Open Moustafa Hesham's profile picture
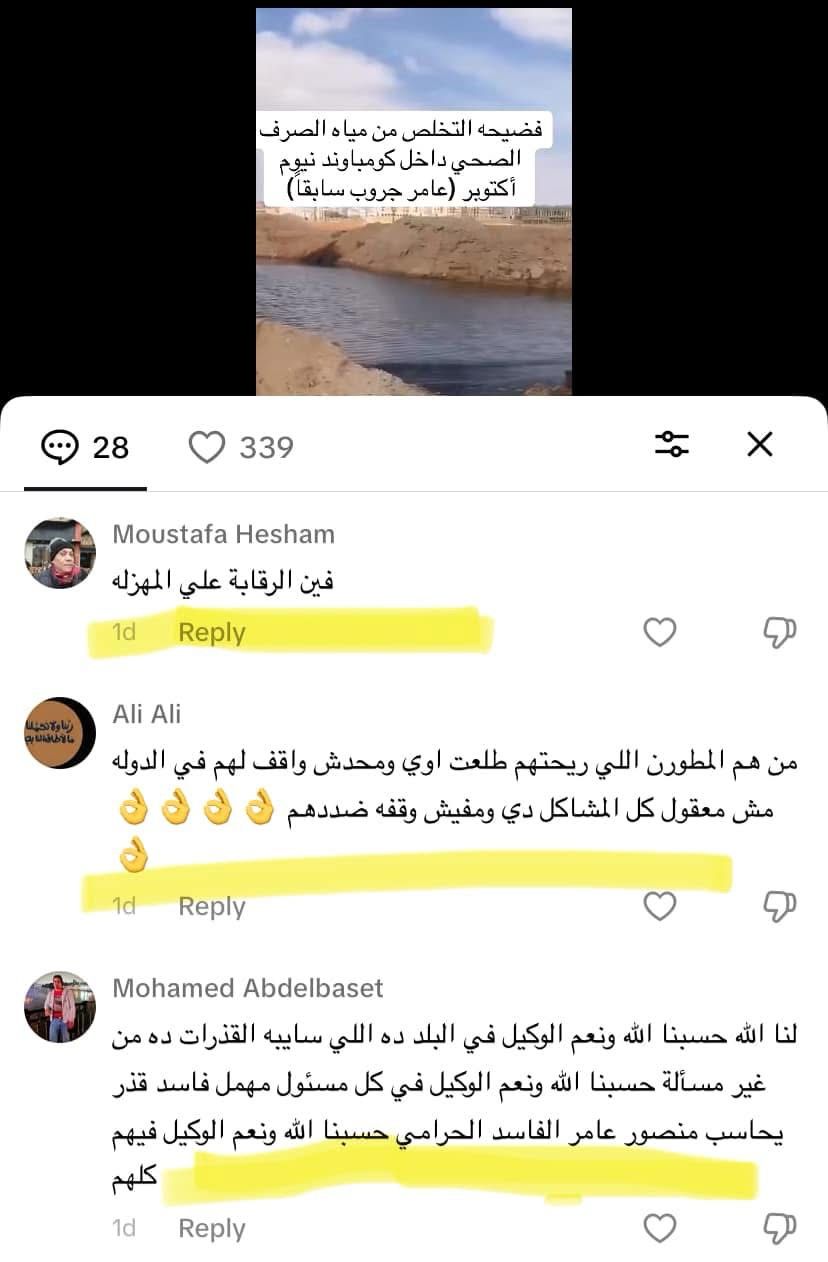 (x=59, y=553)
